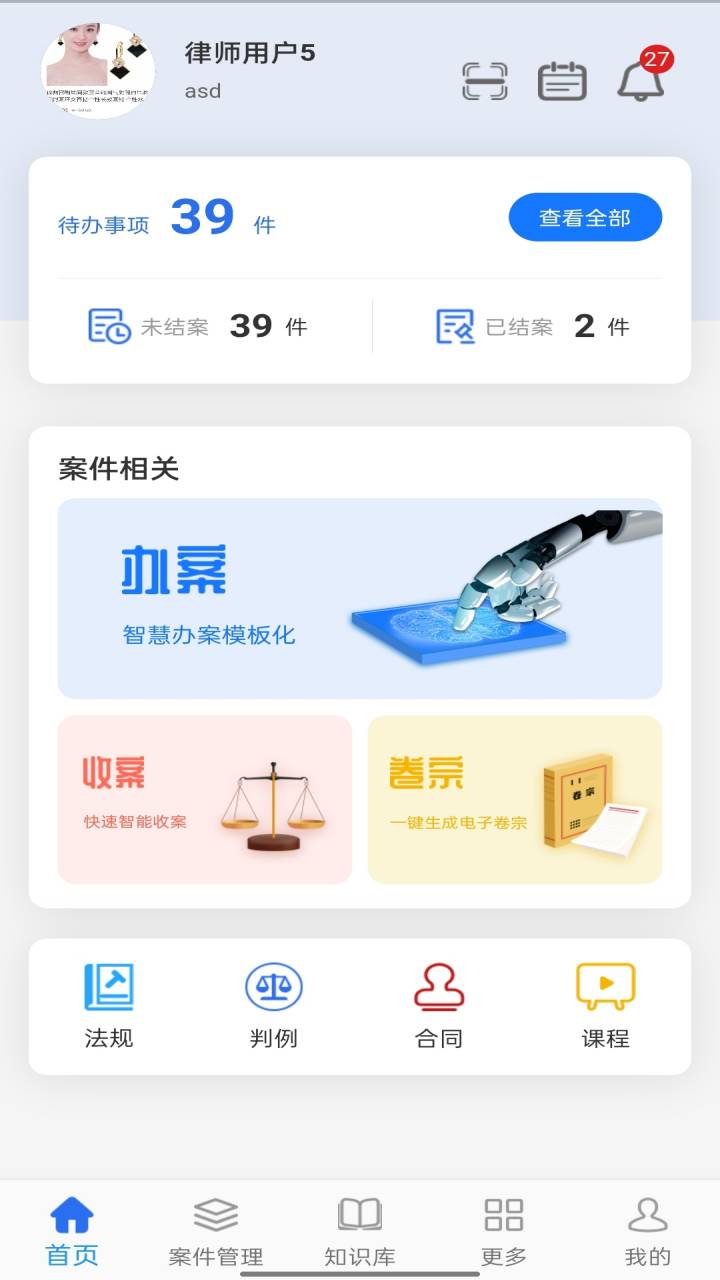Viewport: 720px width, 1280px height.
Task: Open 已结案 cases
Action: point(533,326)
